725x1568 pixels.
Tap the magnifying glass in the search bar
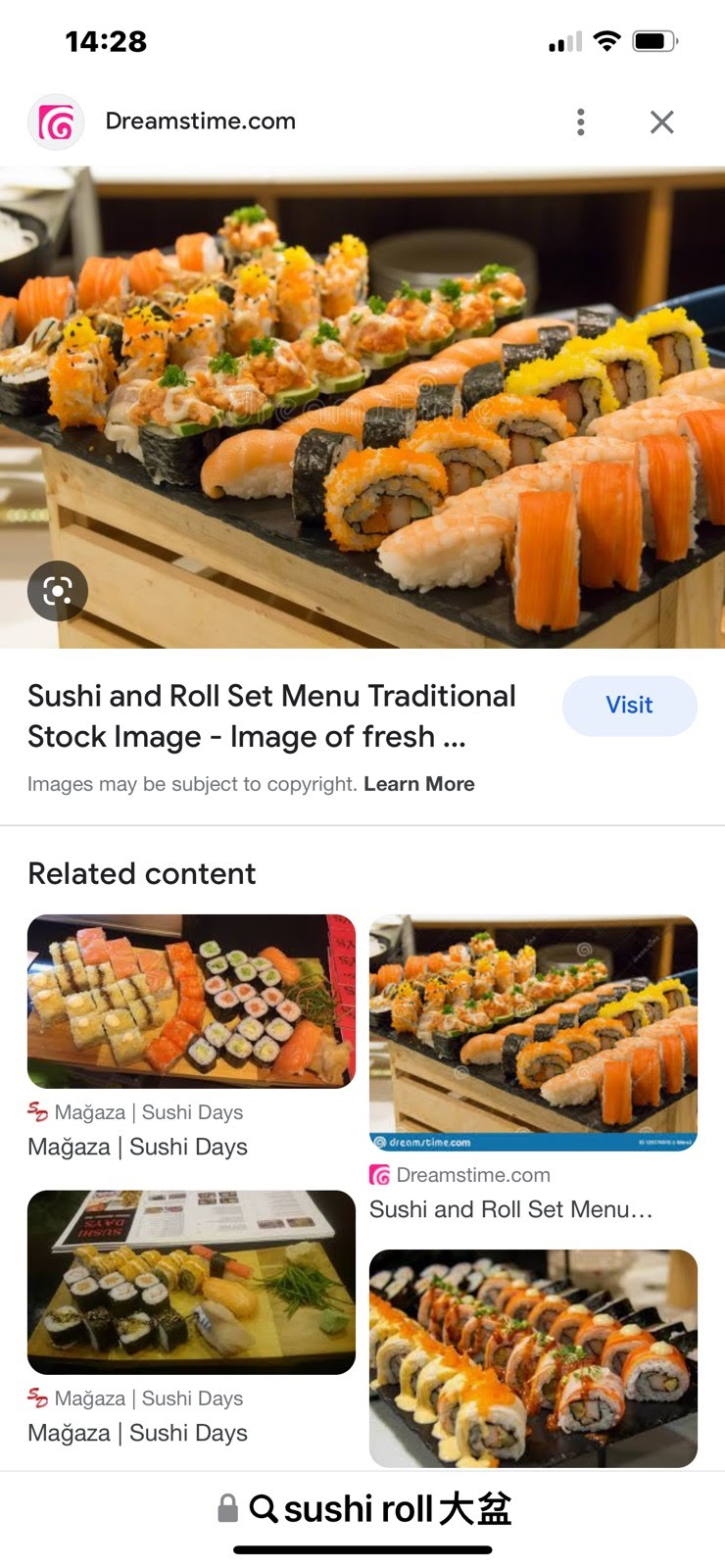(x=264, y=1509)
